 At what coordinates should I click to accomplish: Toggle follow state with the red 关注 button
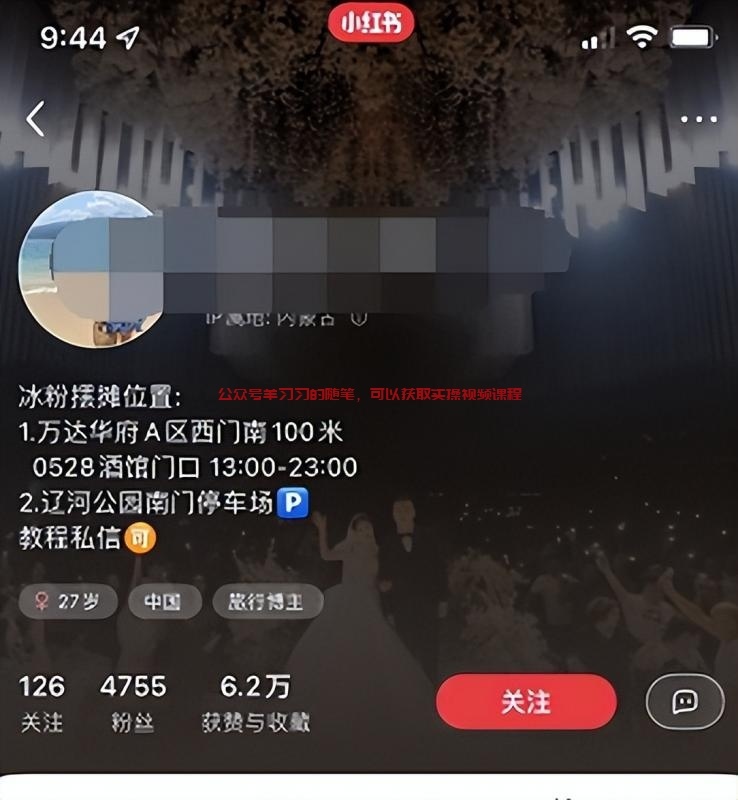coord(527,701)
